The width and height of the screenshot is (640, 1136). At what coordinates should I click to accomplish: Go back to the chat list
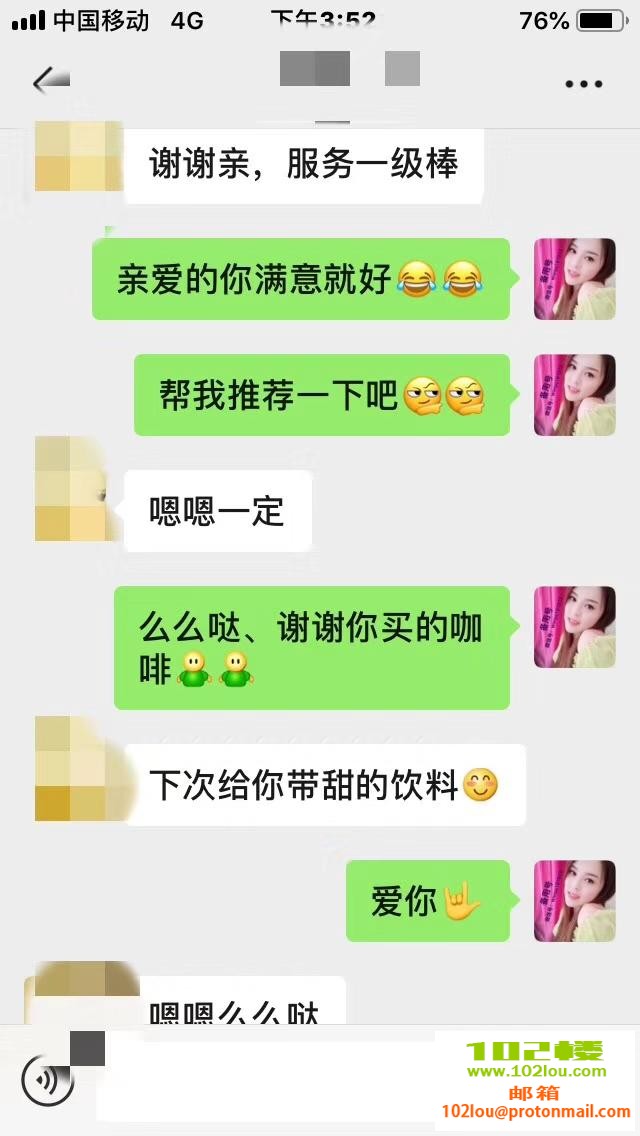(48, 82)
